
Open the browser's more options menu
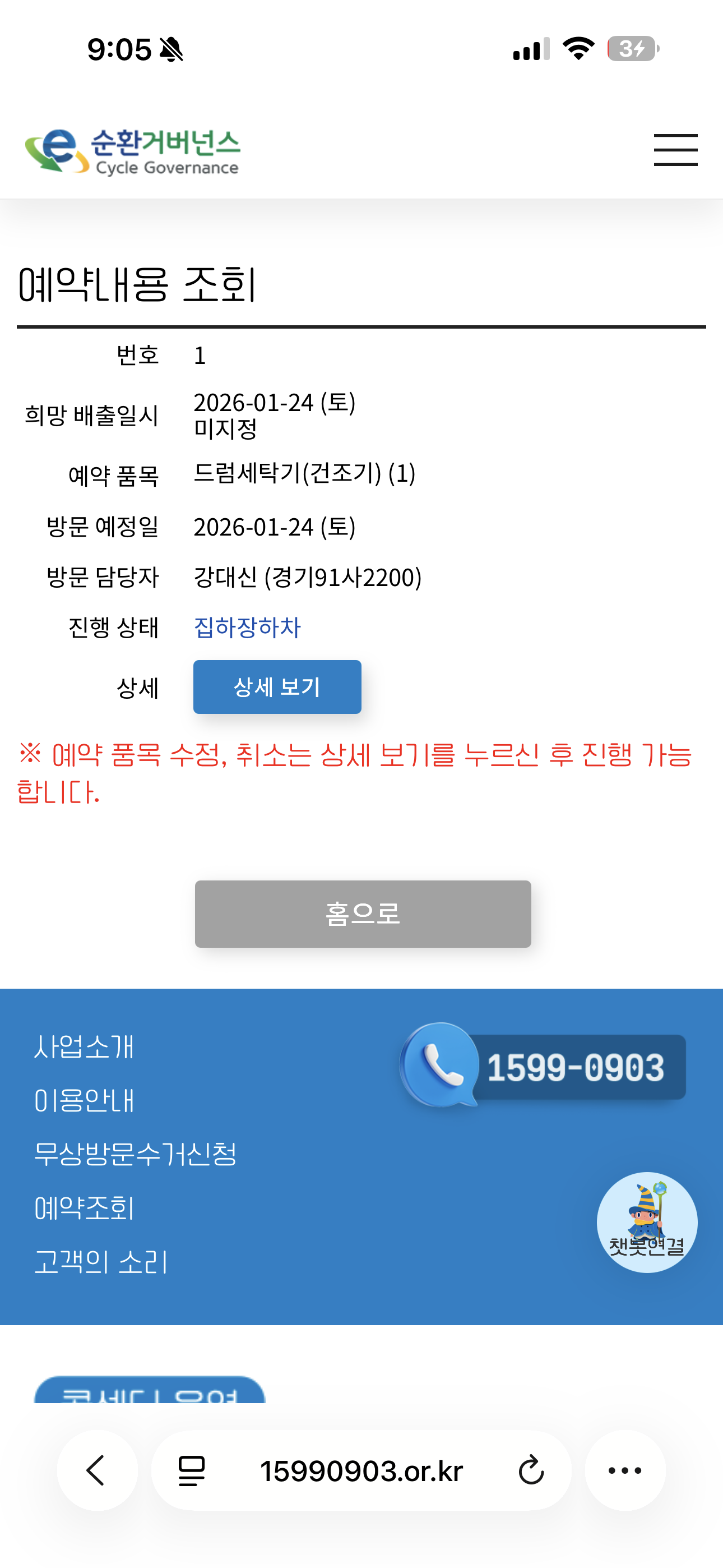click(x=625, y=1470)
